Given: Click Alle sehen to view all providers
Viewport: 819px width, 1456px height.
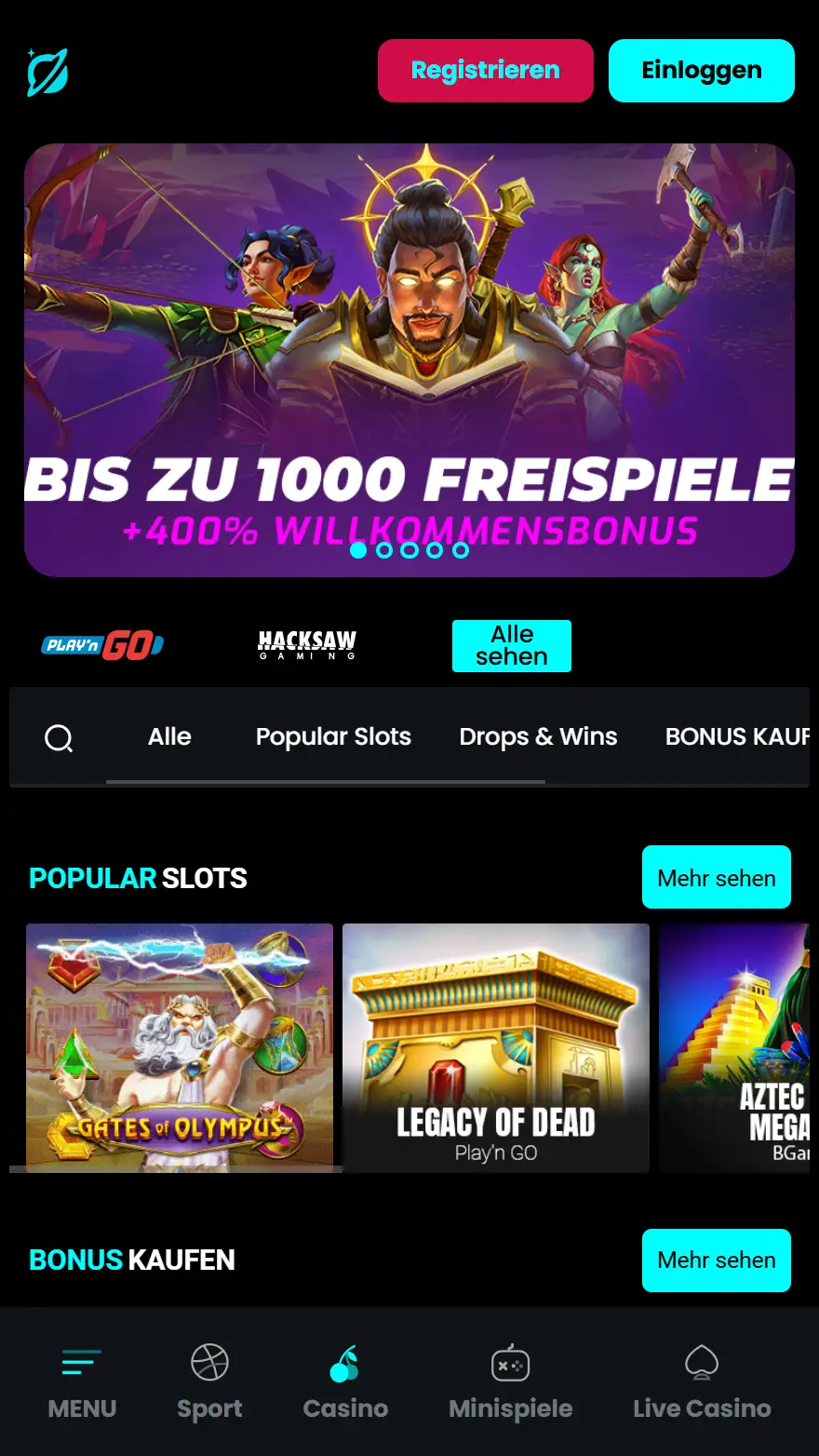Looking at the screenshot, I should [x=511, y=645].
